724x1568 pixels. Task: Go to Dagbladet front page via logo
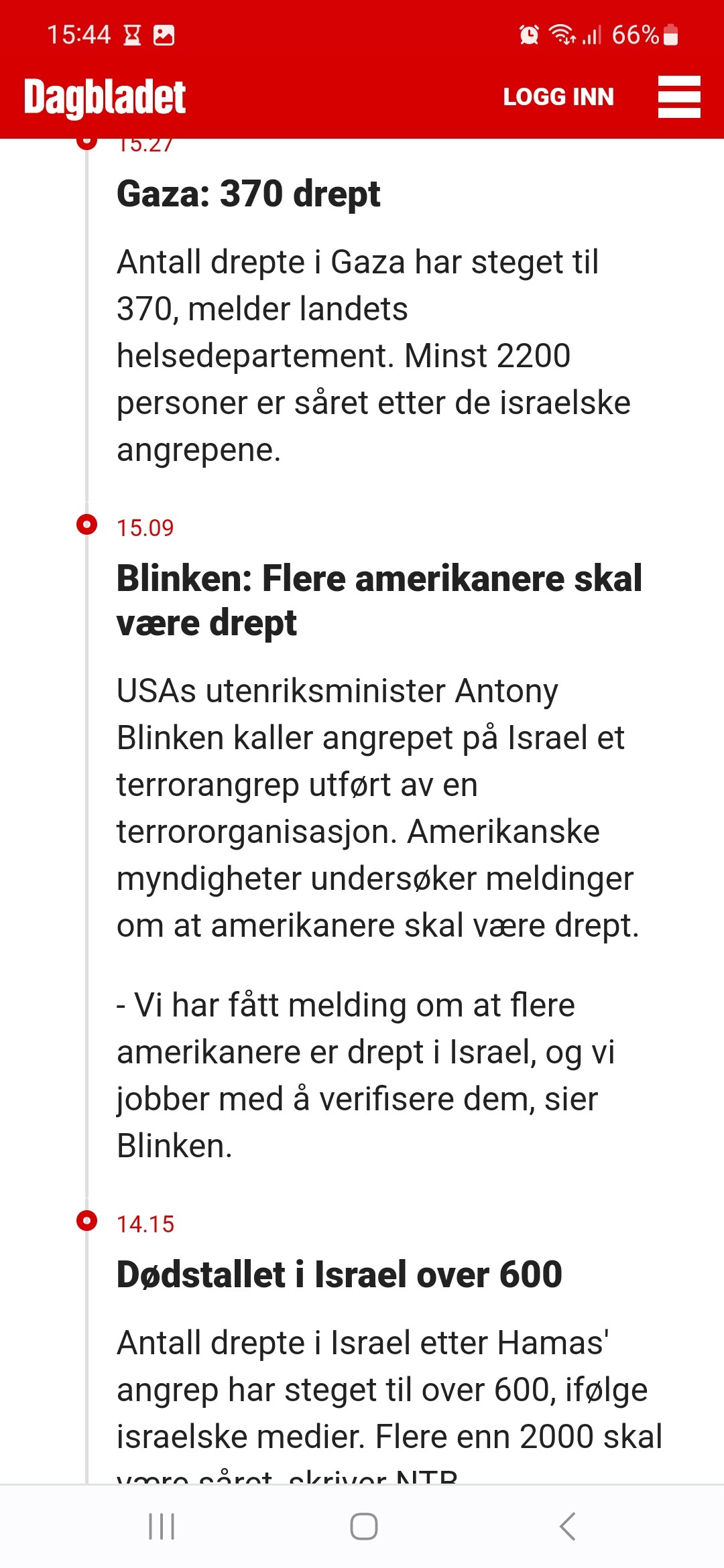(x=105, y=99)
